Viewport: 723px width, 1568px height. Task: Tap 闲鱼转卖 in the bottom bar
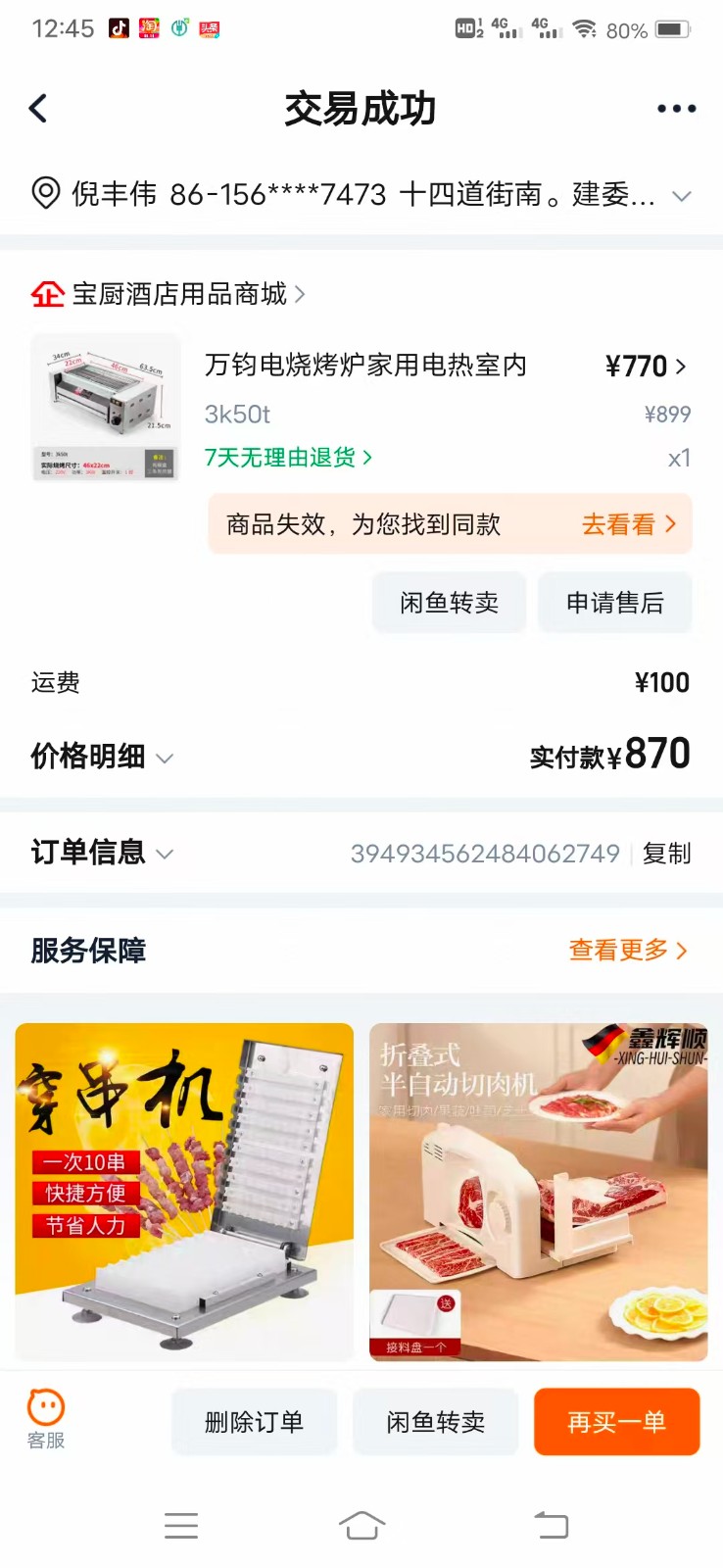coord(435,1422)
